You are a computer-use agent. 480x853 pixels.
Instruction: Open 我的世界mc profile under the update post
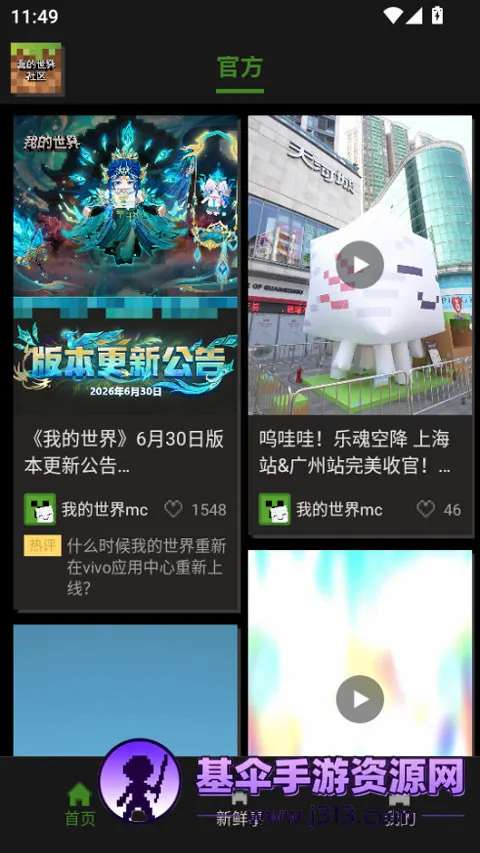click(x=86, y=510)
